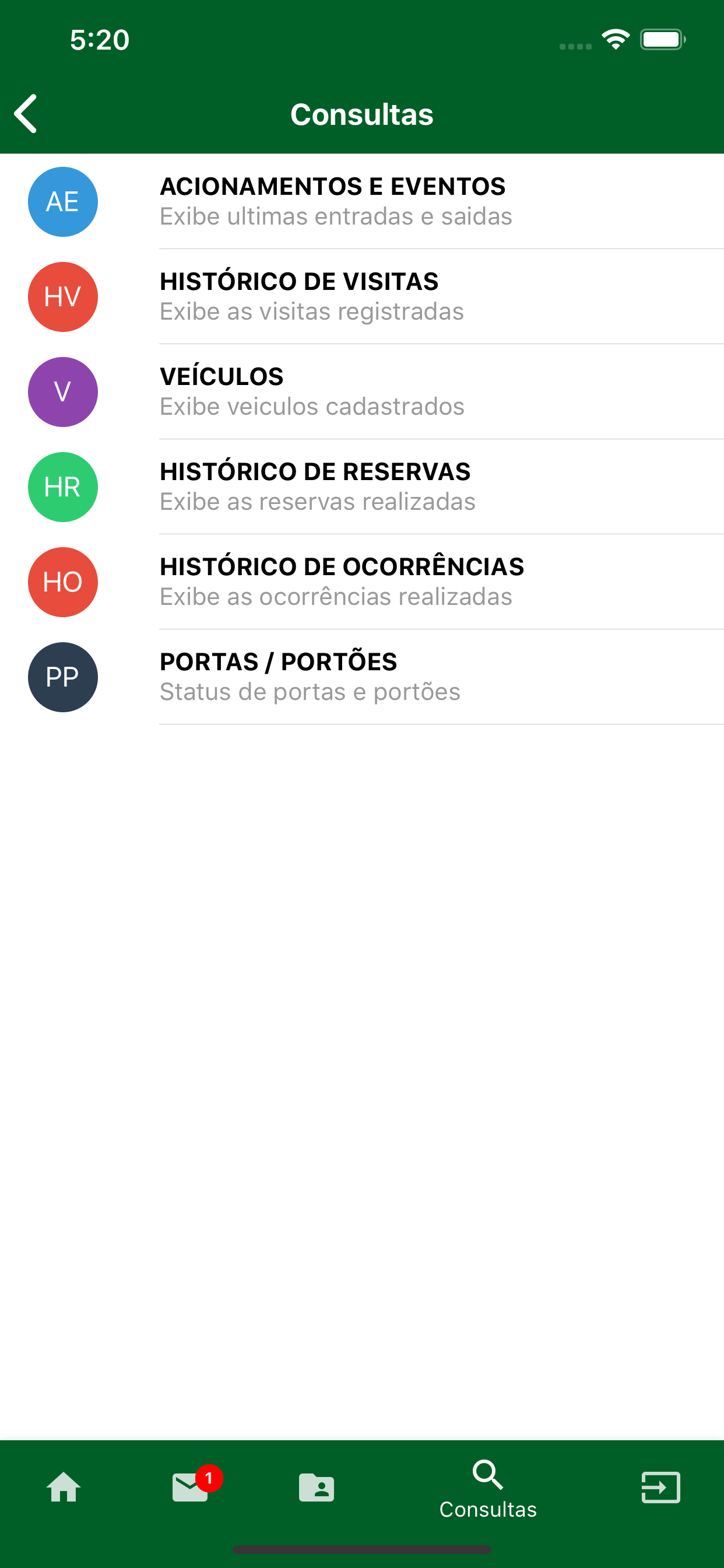Tap the logout exit tab
Viewport: 724px width, 1568px height.
pyautogui.click(x=660, y=1487)
